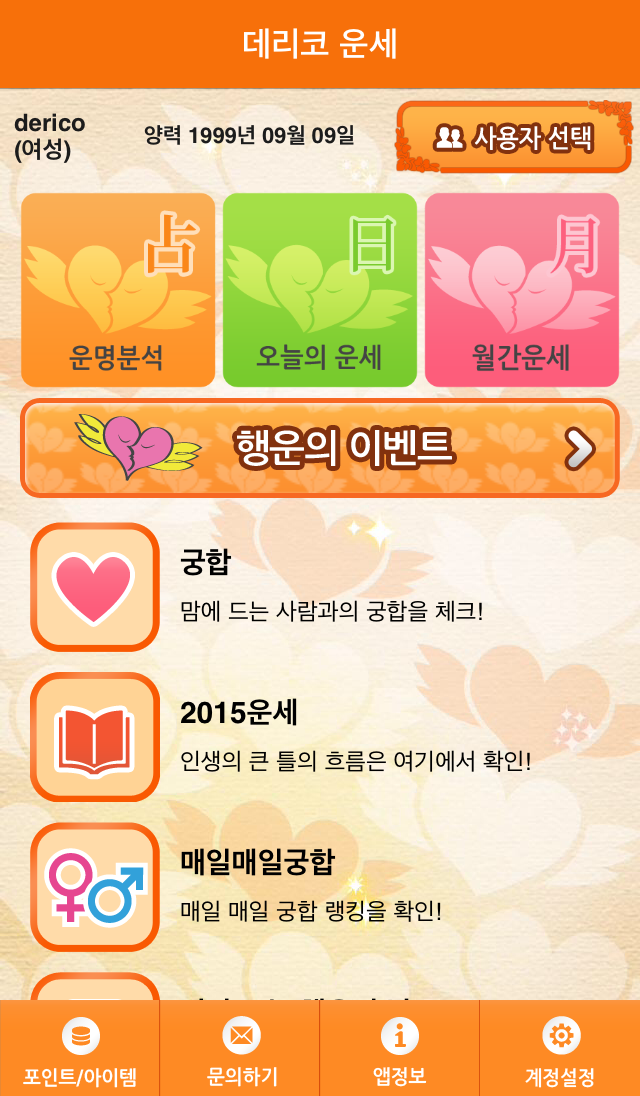Screen dimensions: 640x1096
Task: Open the 문의하기 tab
Action: click(x=240, y=1050)
